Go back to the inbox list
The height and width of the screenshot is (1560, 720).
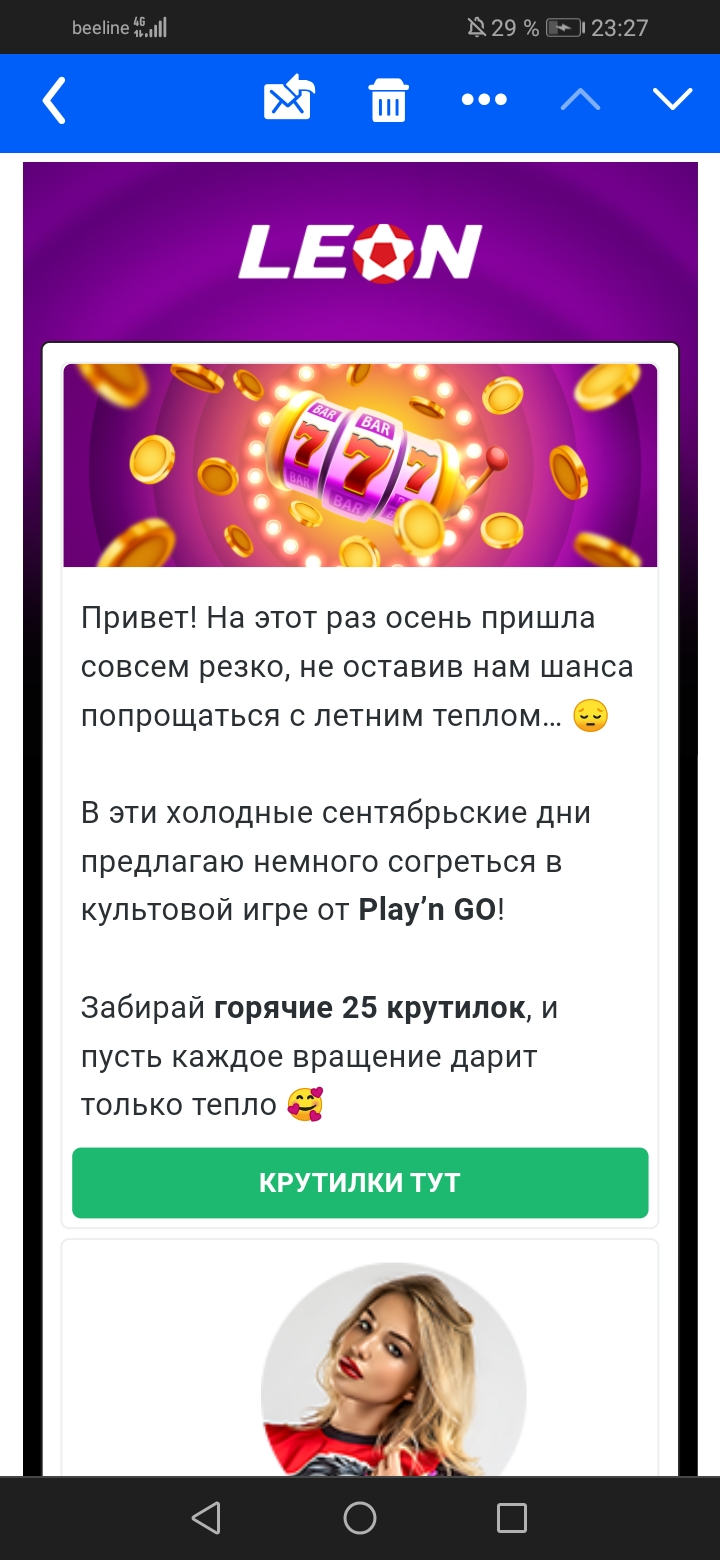tap(54, 100)
